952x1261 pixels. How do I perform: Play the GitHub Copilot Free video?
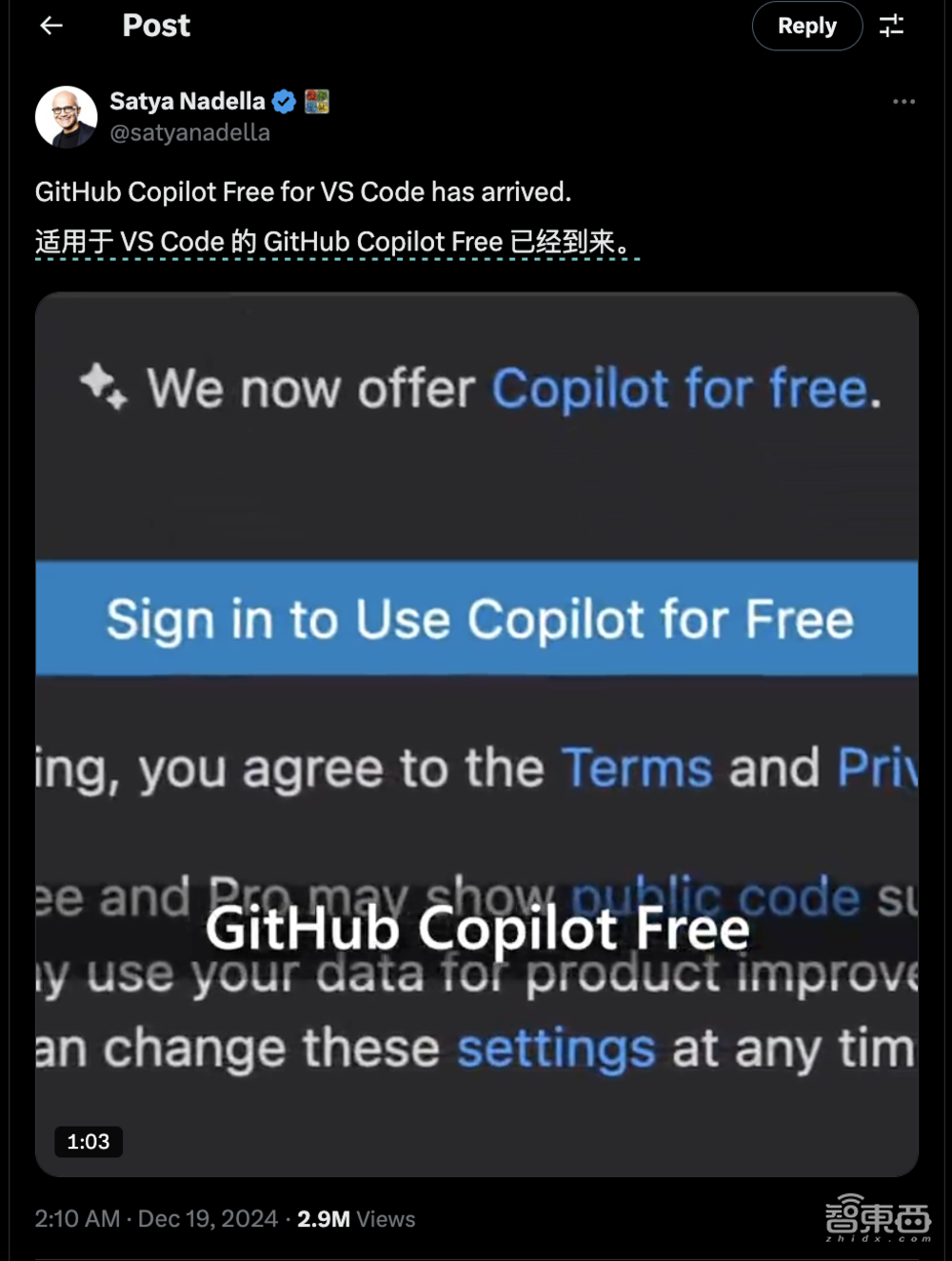click(x=476, y=733)
